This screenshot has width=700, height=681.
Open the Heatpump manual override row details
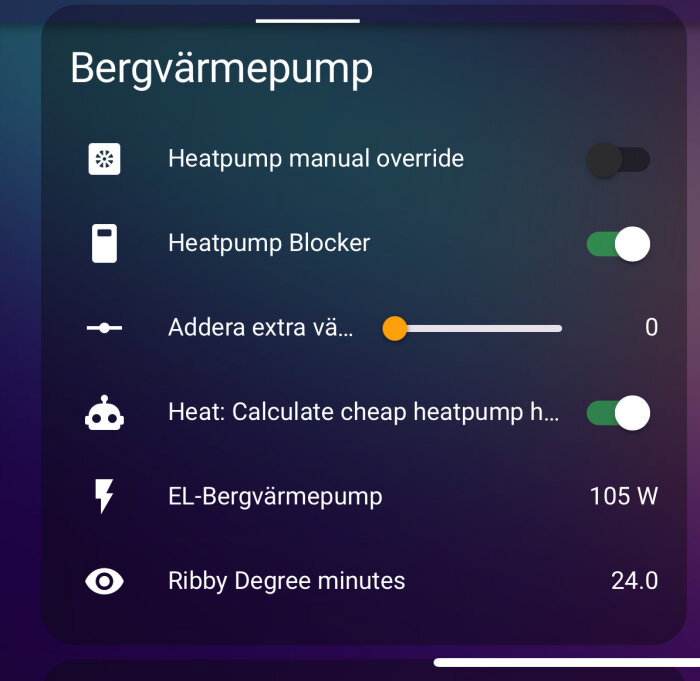click(x=315, y=159)
